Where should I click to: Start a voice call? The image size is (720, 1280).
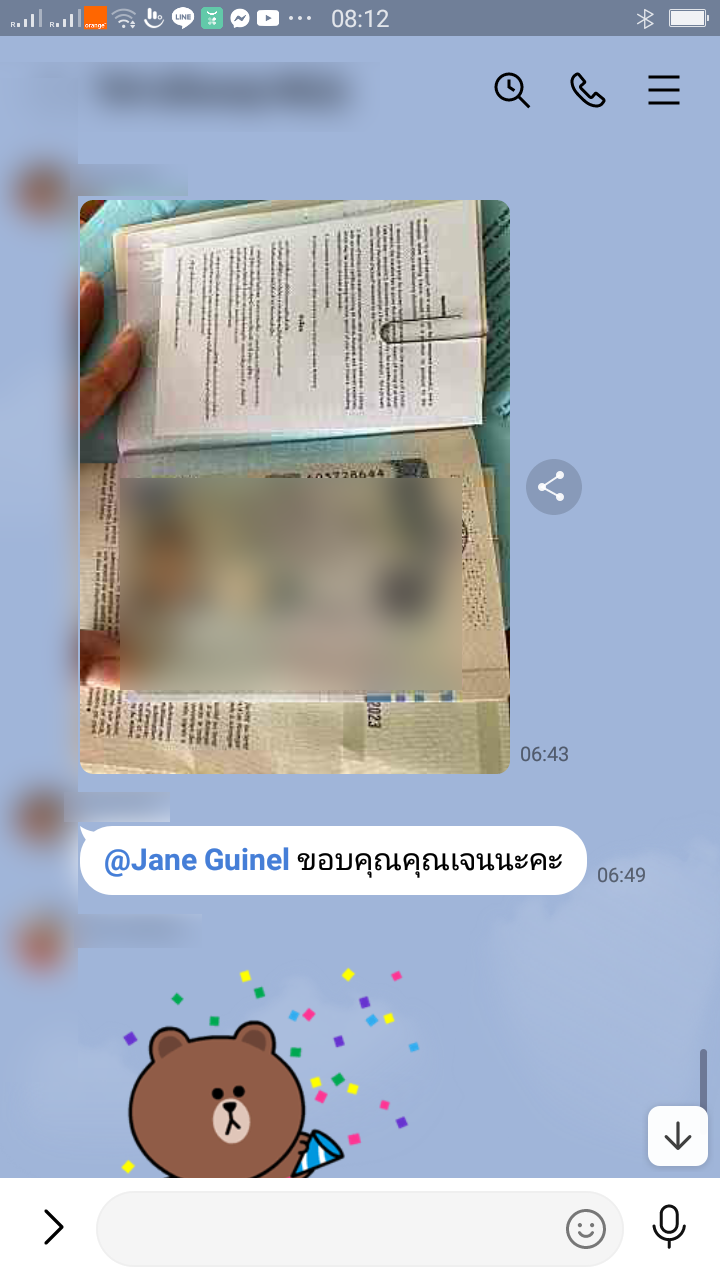point(588,90)
